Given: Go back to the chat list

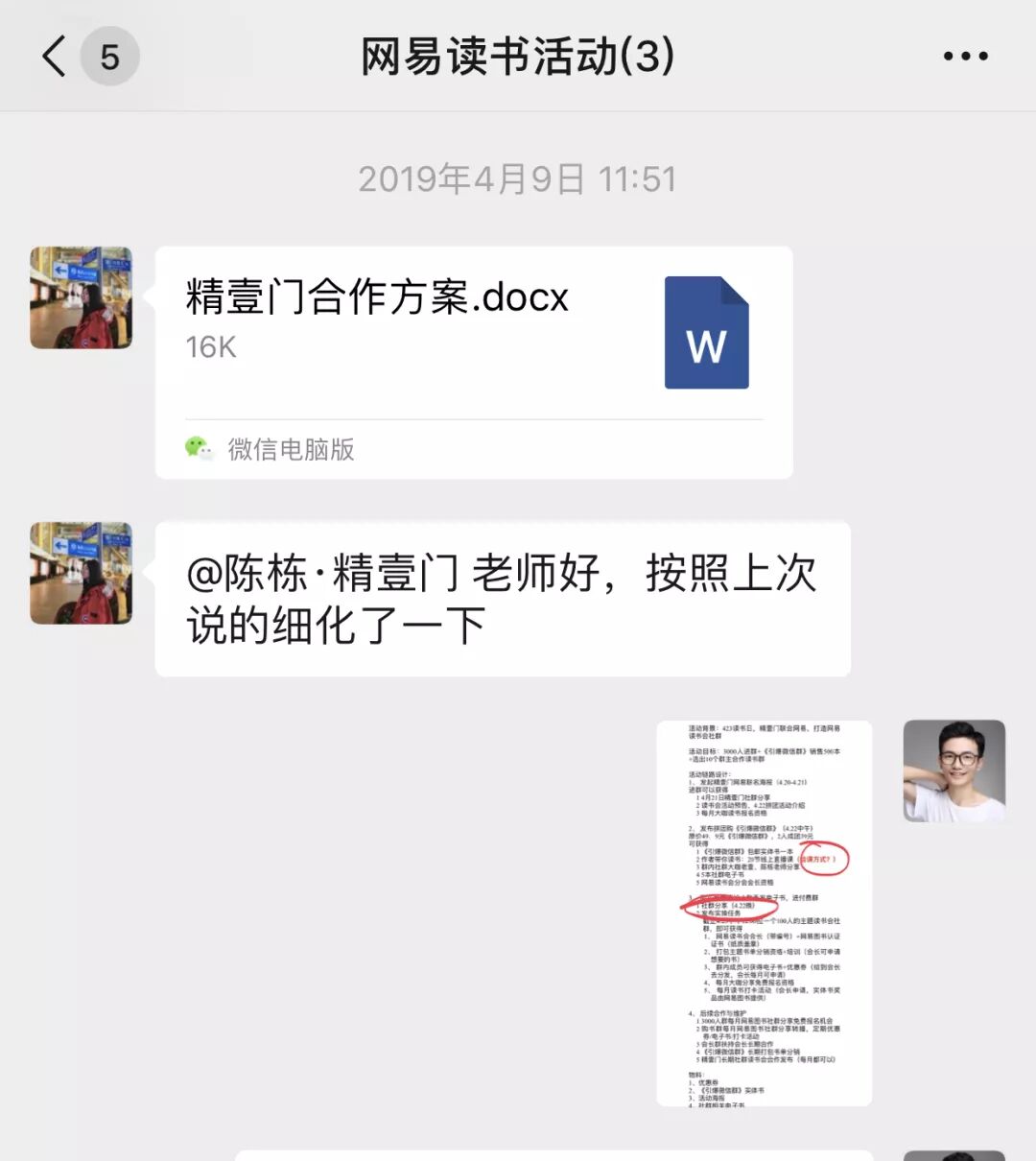Looking at the screenshot, I should (56, 57).
